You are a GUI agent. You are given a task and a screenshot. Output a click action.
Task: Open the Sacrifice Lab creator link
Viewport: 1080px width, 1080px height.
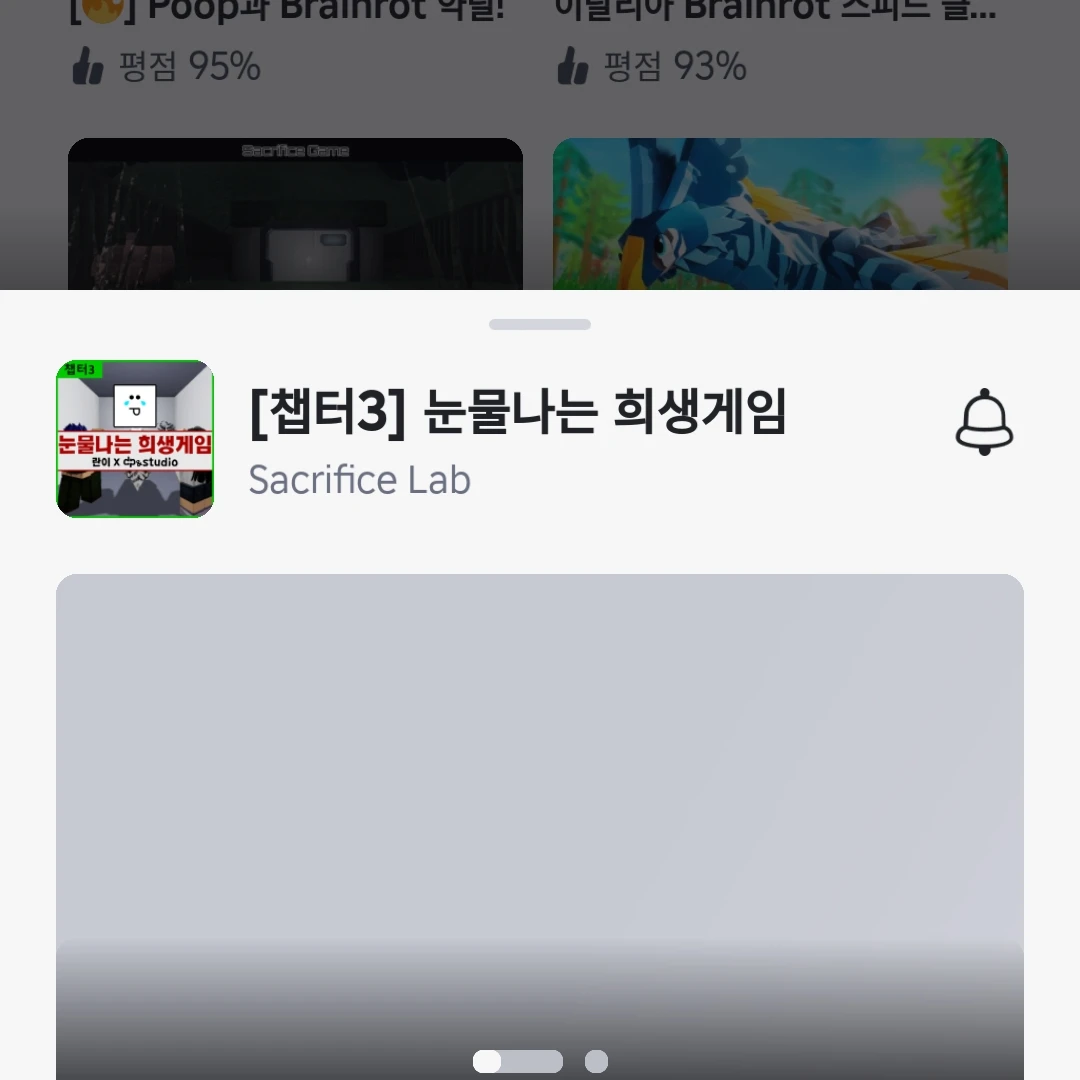pyautogui.click(x=359, y=481)
